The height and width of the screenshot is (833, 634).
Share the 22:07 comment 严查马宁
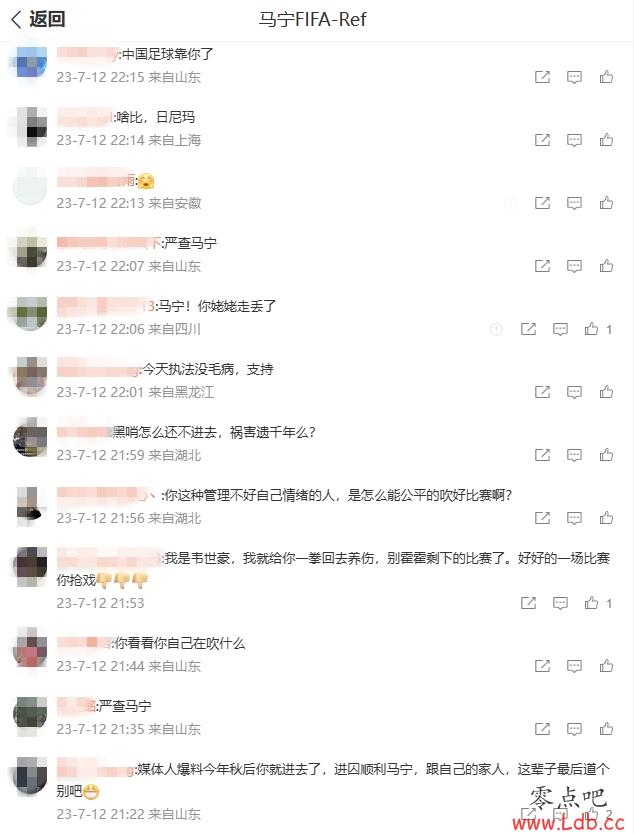[x=542, y=266]
